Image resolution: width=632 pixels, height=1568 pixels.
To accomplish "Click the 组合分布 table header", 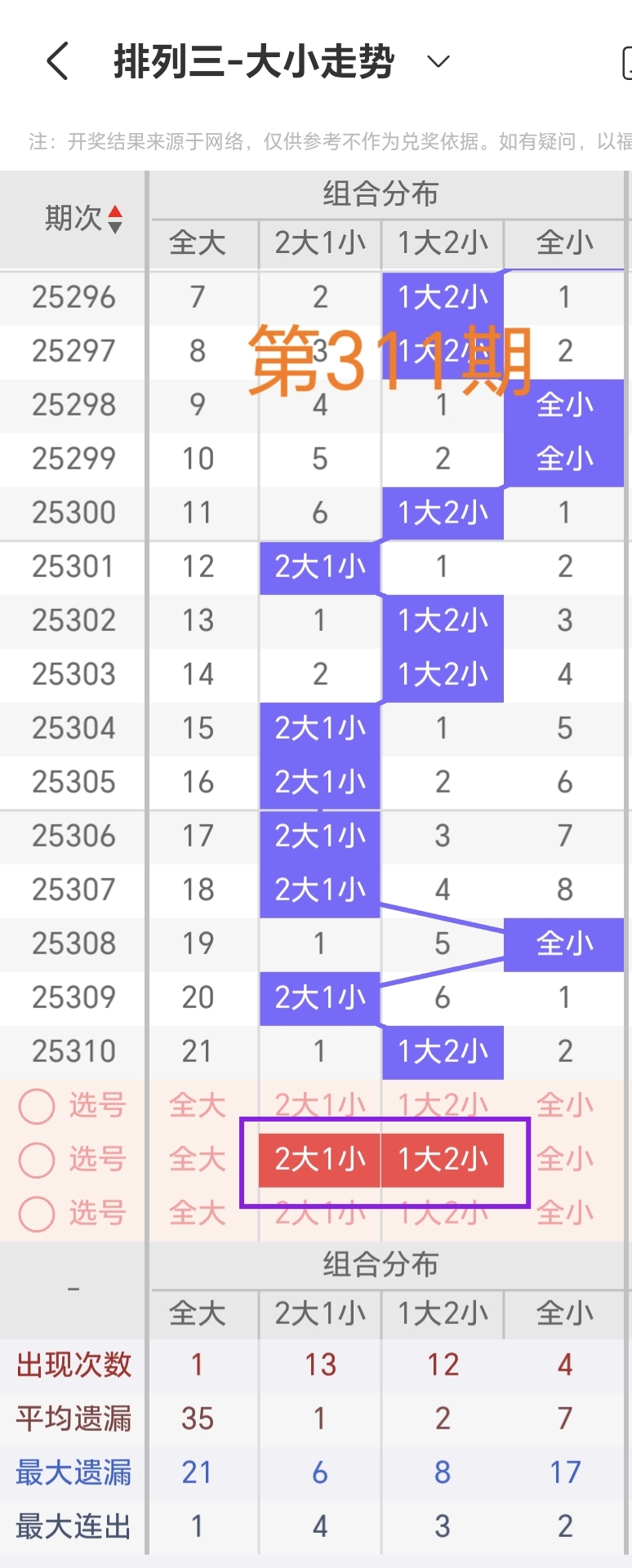I will 384,194.
